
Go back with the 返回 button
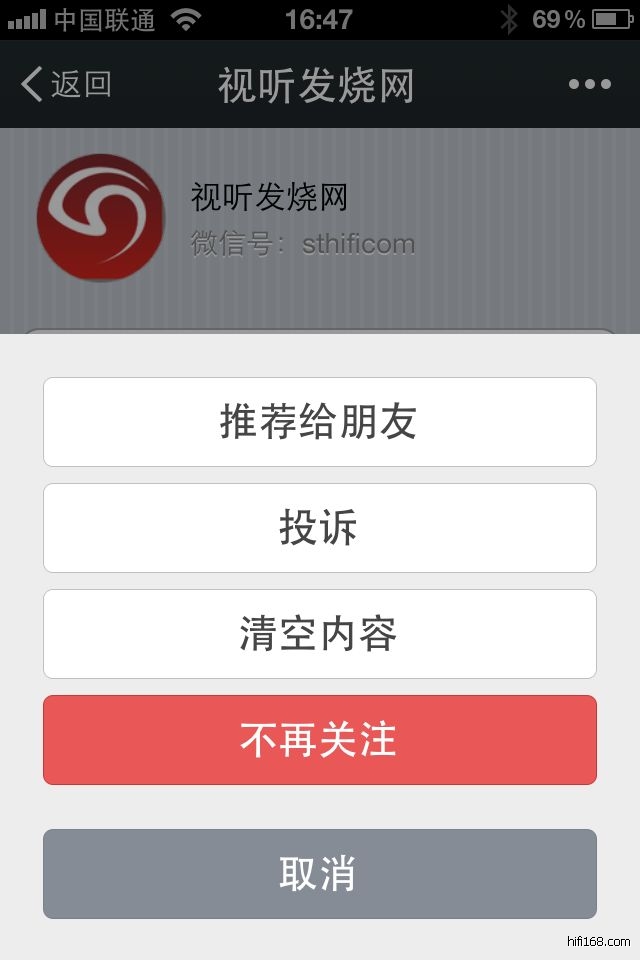click(x=66, y=85)
